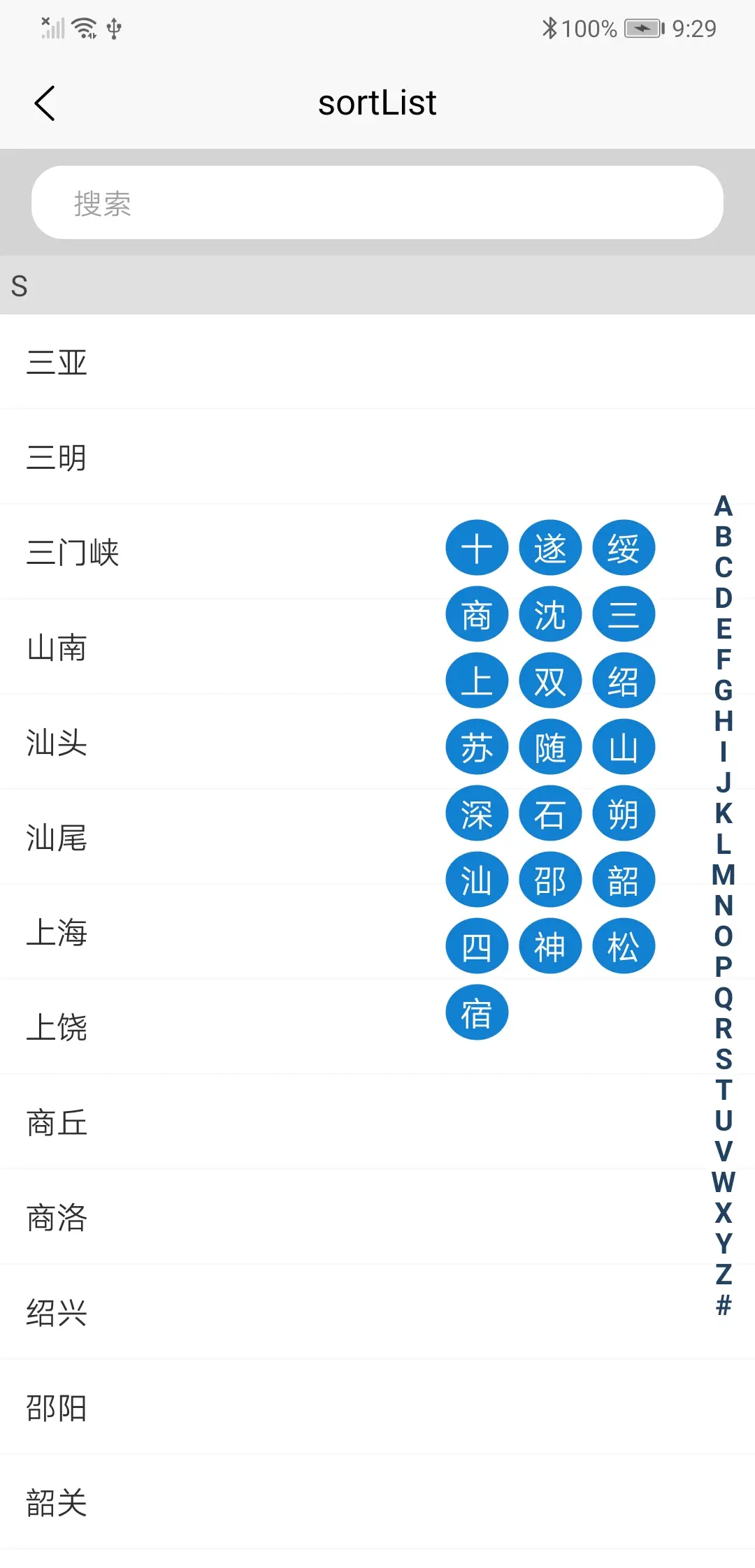This screenshot has height=1568, width=755.
Task: Choose the 韶关 row
Action: pos(57,1502)
